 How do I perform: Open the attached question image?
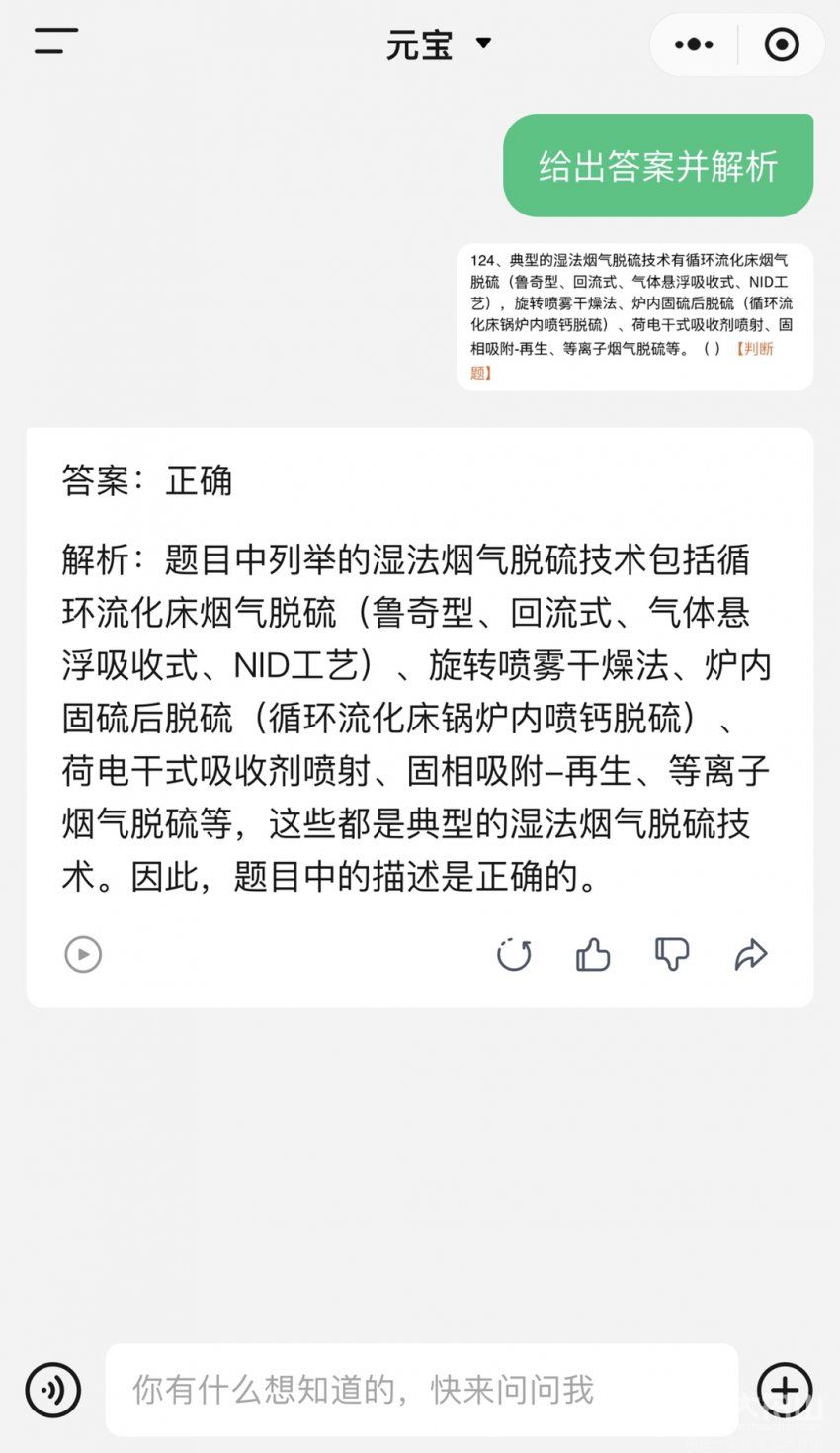(633, 316)
